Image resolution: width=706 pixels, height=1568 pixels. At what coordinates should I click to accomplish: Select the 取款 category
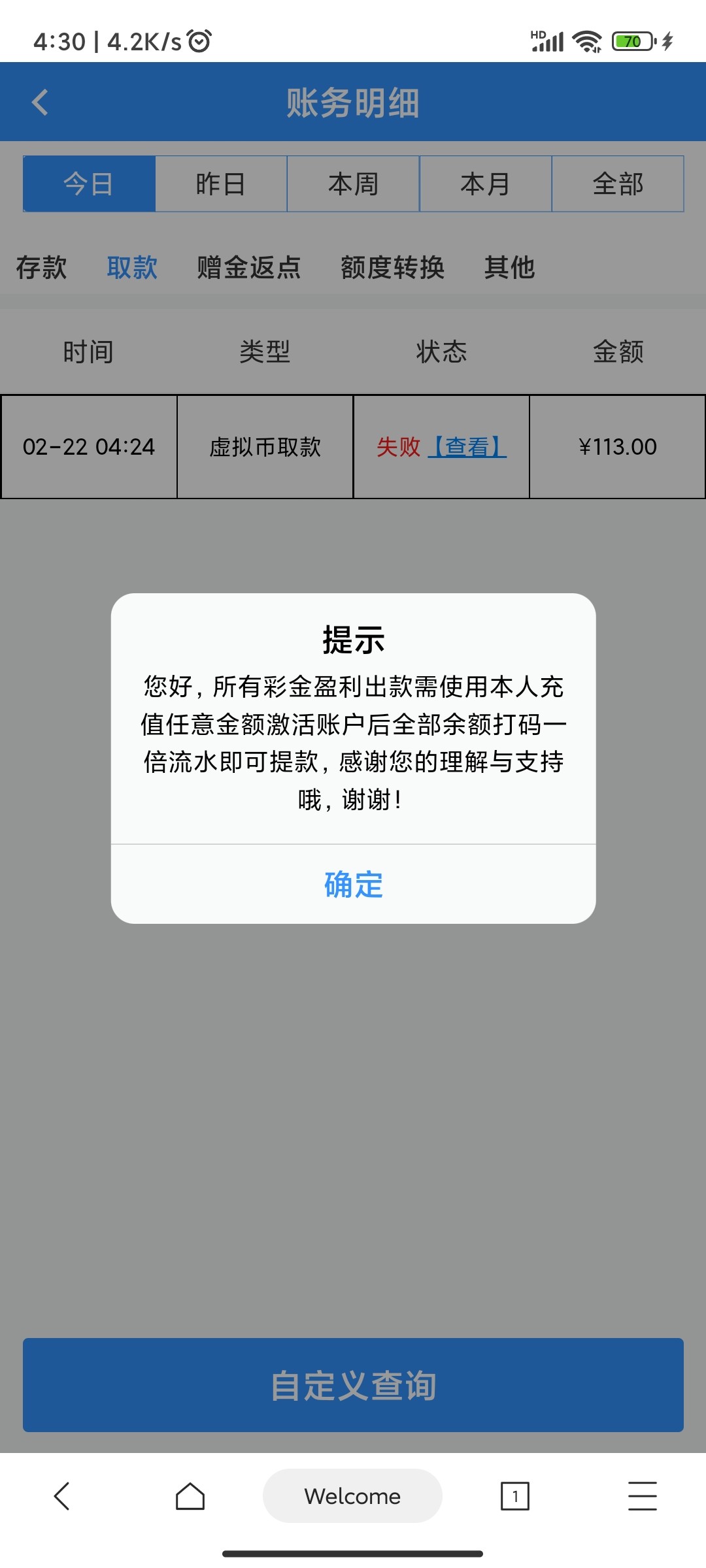point(132,268)
